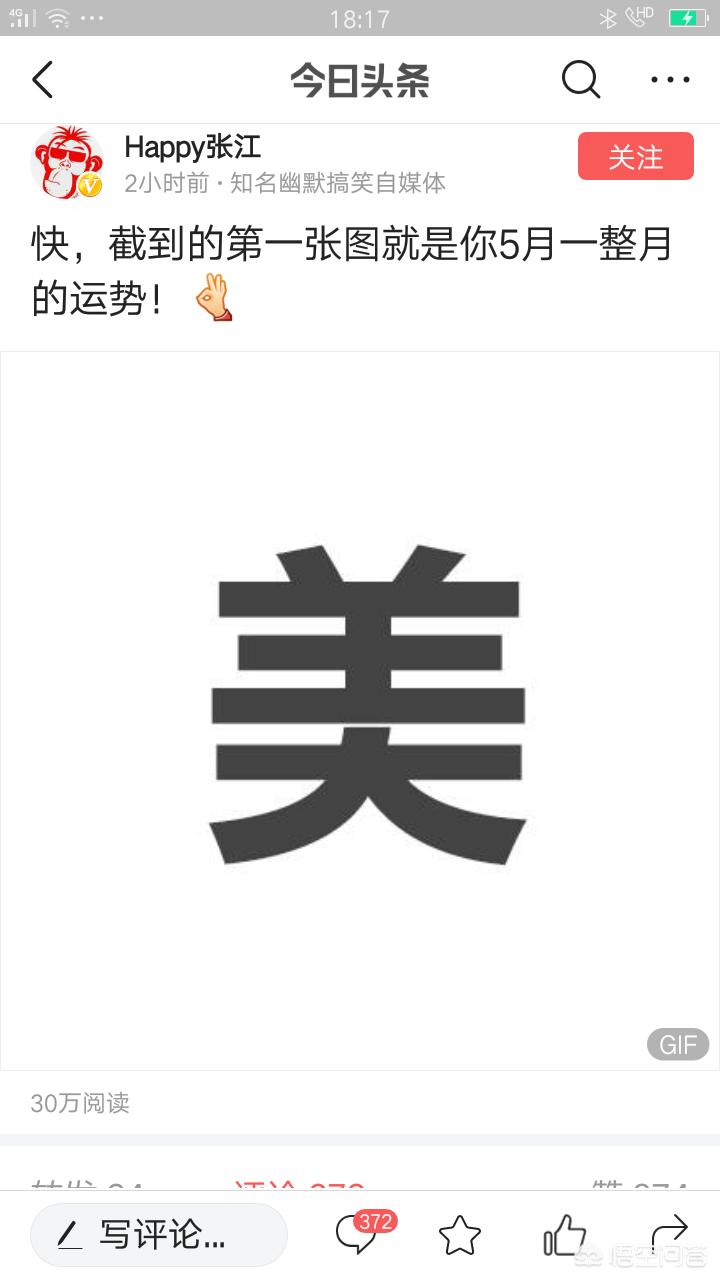Favorite this post with the star icon
This screenshot has width=720, height=1280.
[460, 1236]
